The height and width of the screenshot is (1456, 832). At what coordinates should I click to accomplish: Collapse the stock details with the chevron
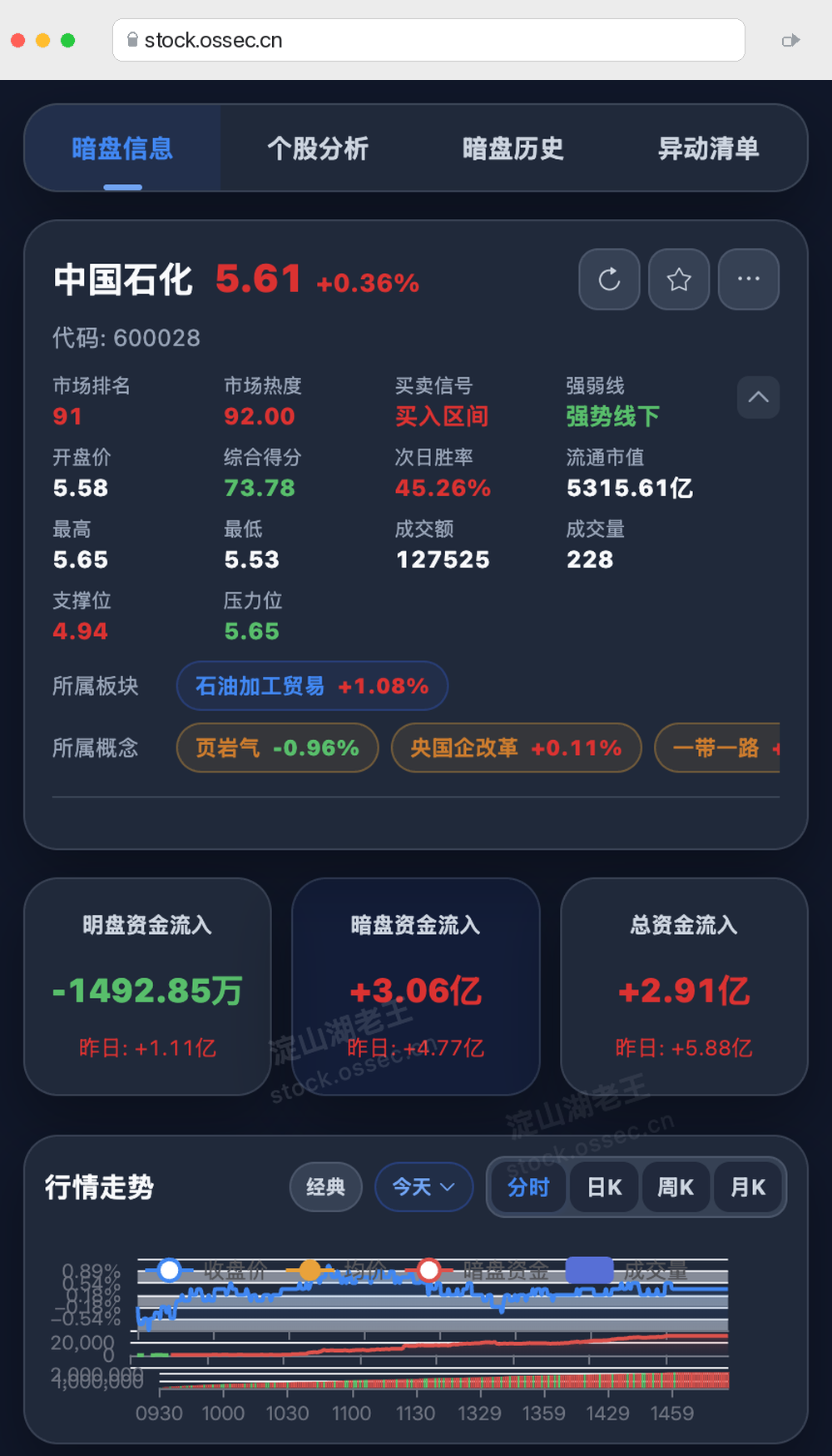[758, 397]
